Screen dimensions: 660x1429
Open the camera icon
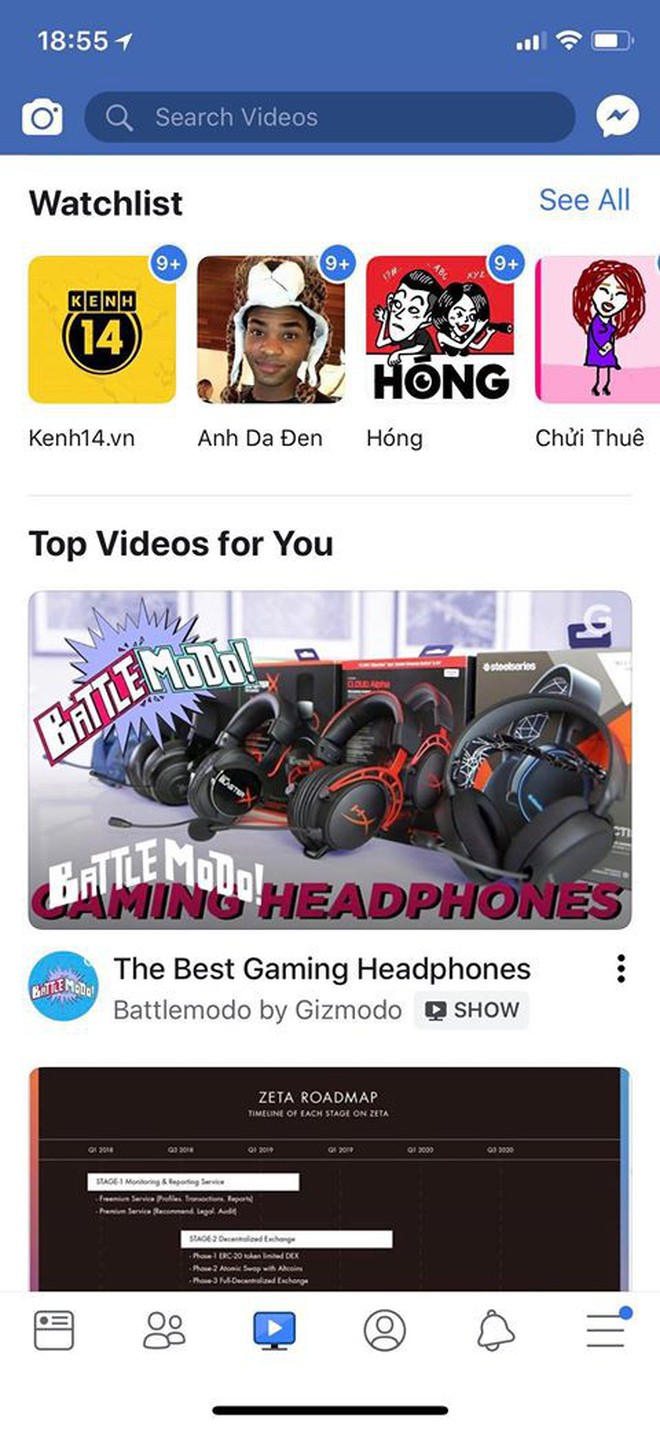click(42, 118)
